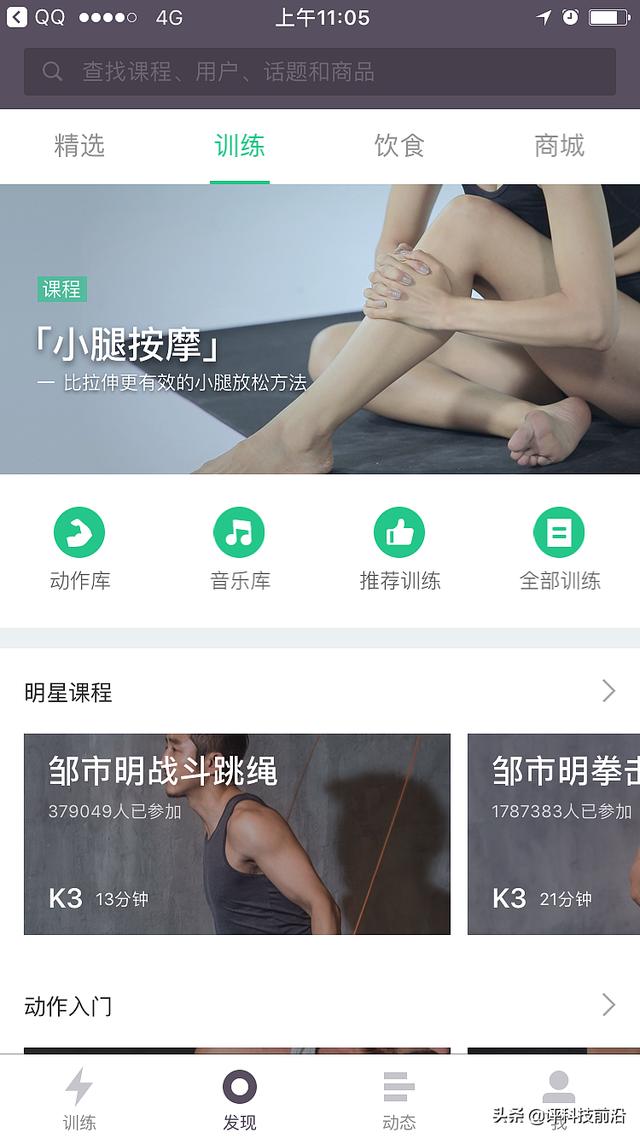The height and width of the screenshot is (1138, 640).
Task: Switch to the 饮食 top tab
Action: tap(400, 146)
